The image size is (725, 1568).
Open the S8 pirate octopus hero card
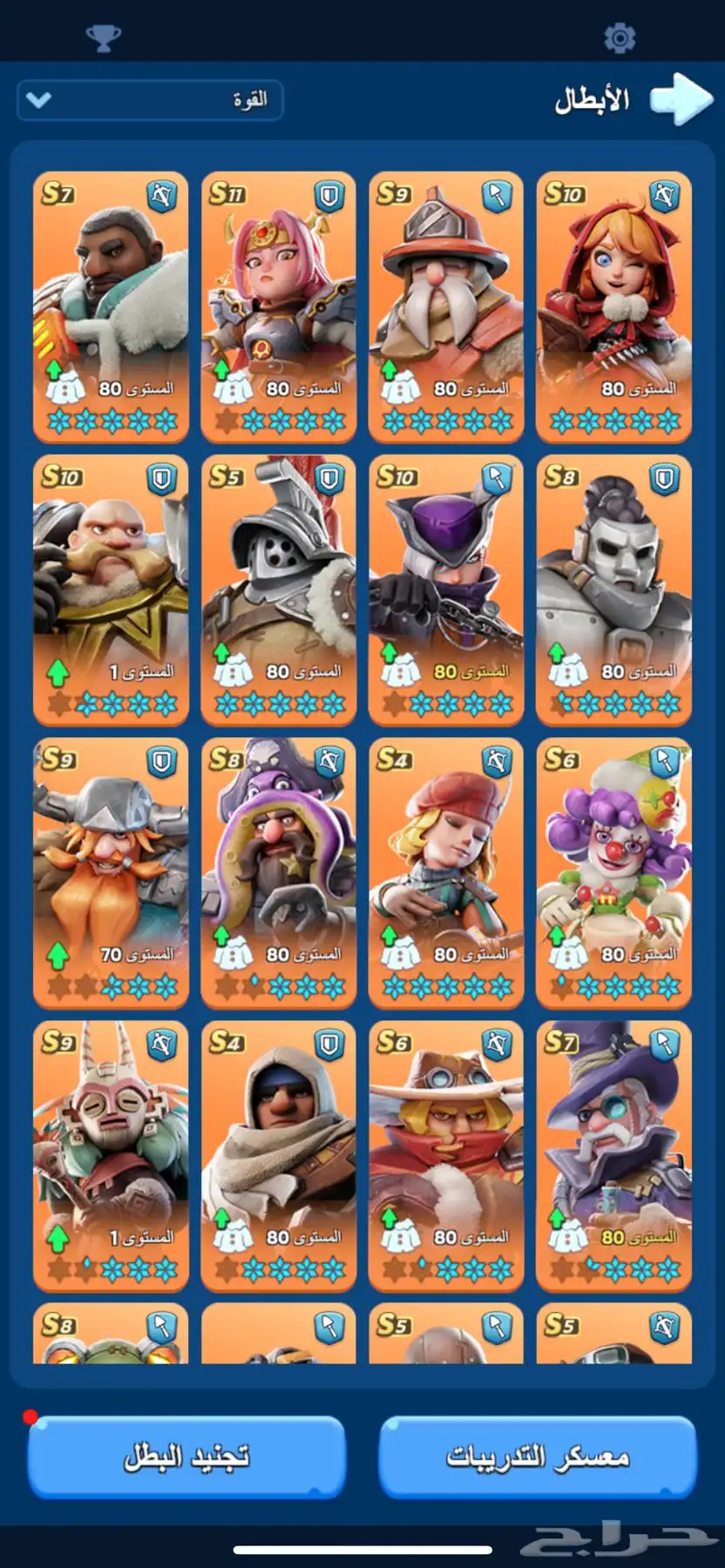click(278, 873)
